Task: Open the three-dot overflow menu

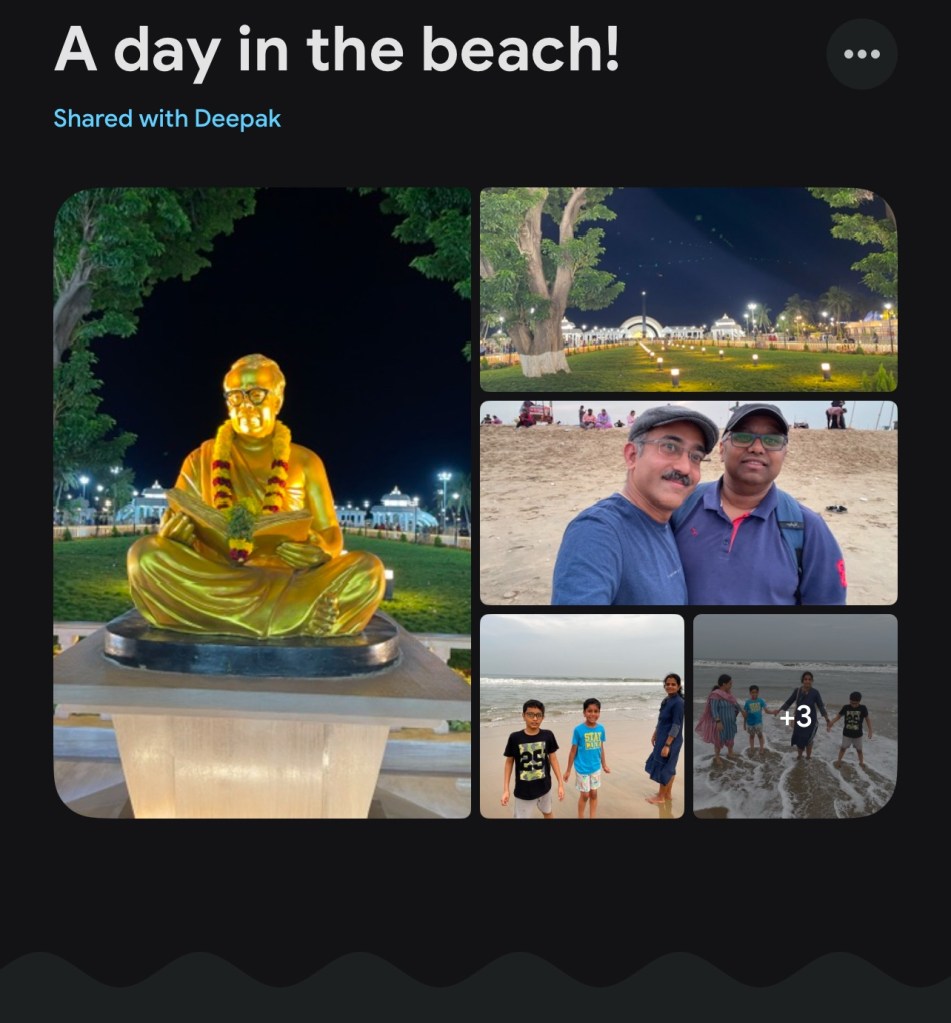Action: click(x=861, y=54)
